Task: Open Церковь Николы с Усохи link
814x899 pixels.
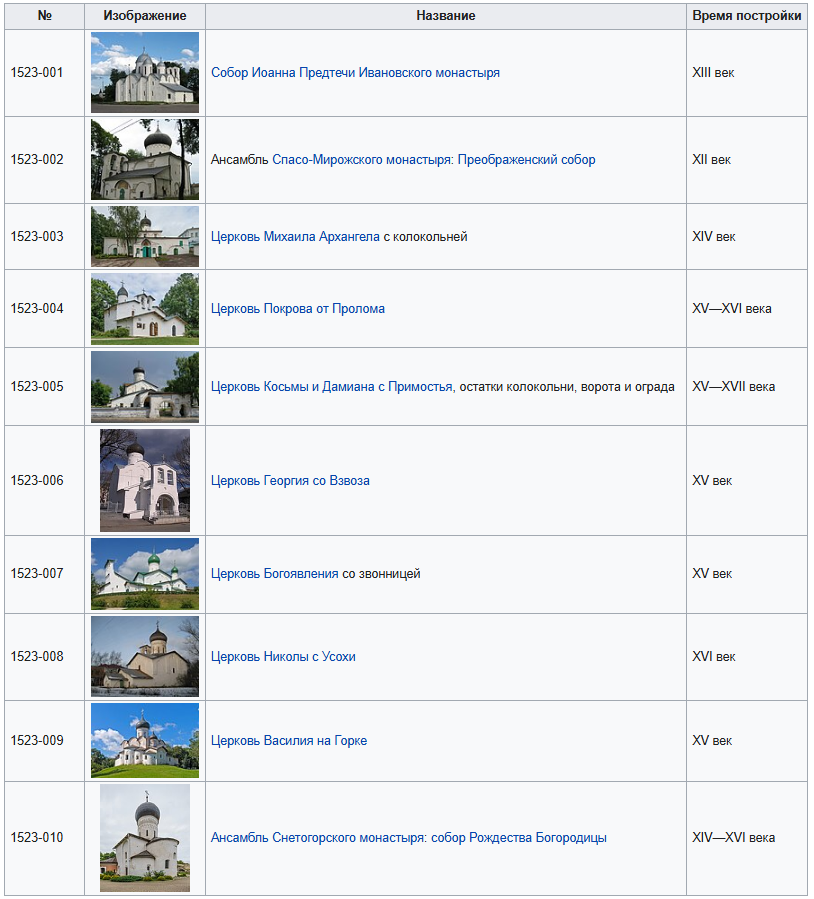Action: click(283, 657)
